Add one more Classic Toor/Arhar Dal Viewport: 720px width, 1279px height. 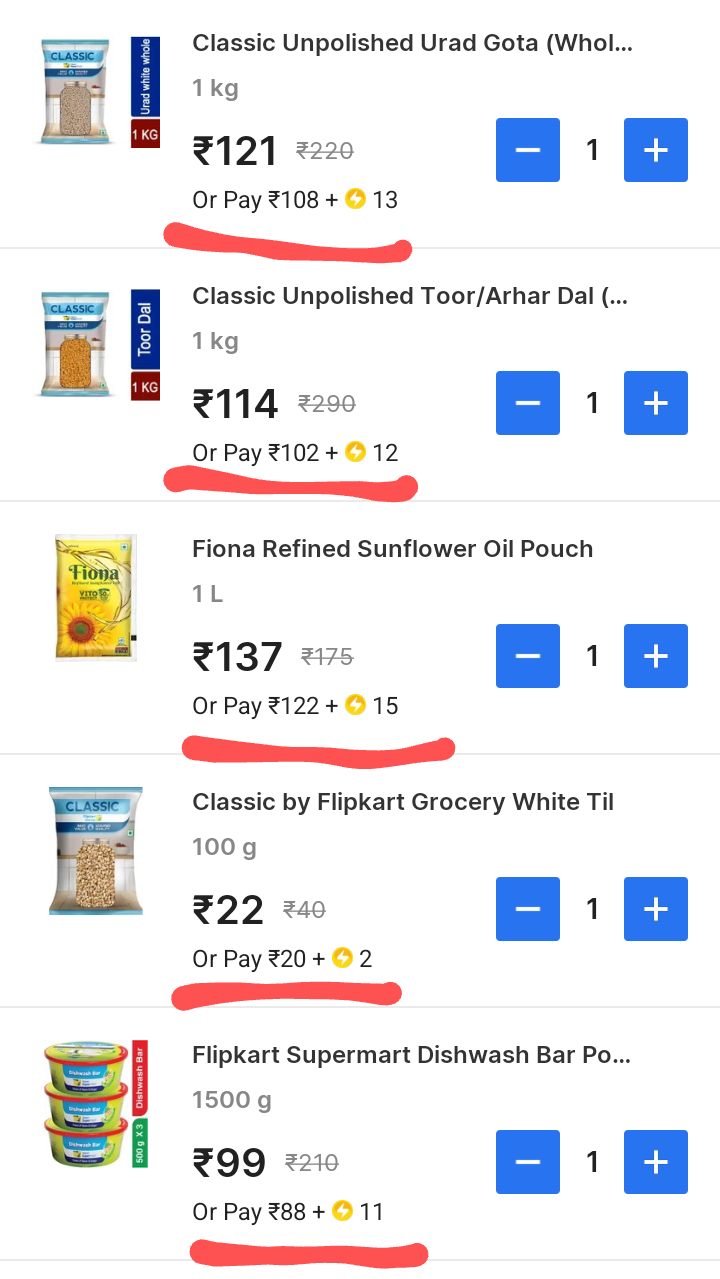pos(656,403)
